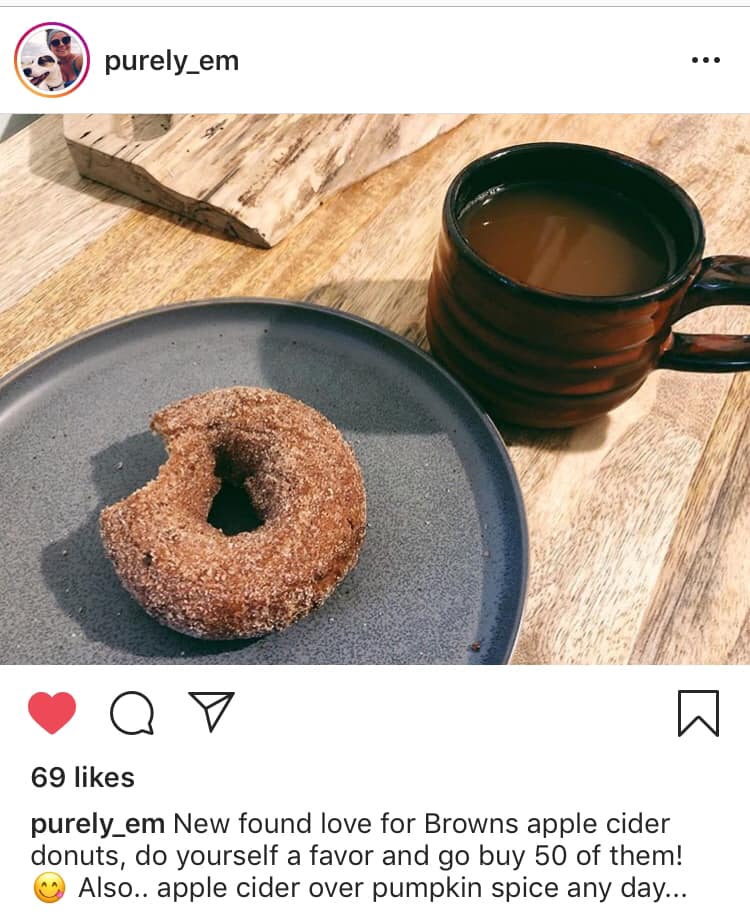The image size is (750, 917).
Task: Tap purely_em username in the caption
Action: [x=97, y=825]
